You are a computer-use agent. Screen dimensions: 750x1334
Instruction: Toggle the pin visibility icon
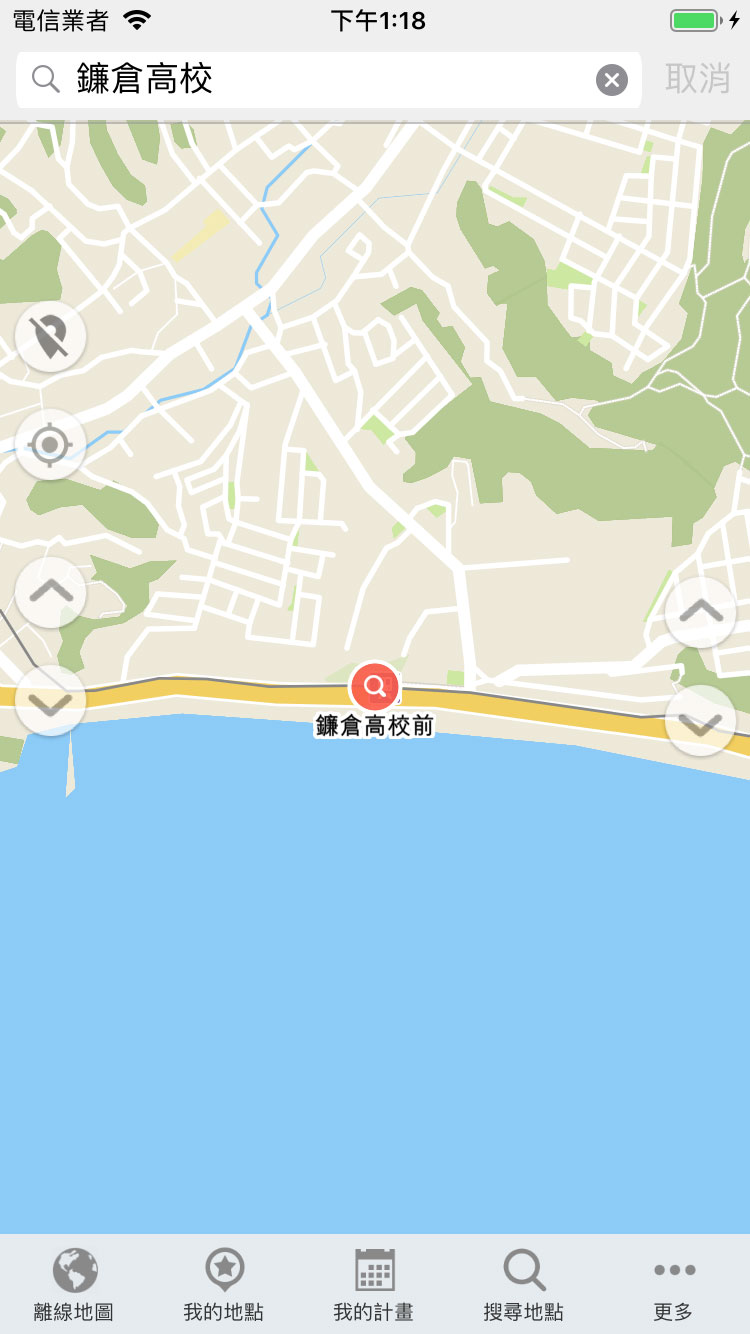coord(51,337)
